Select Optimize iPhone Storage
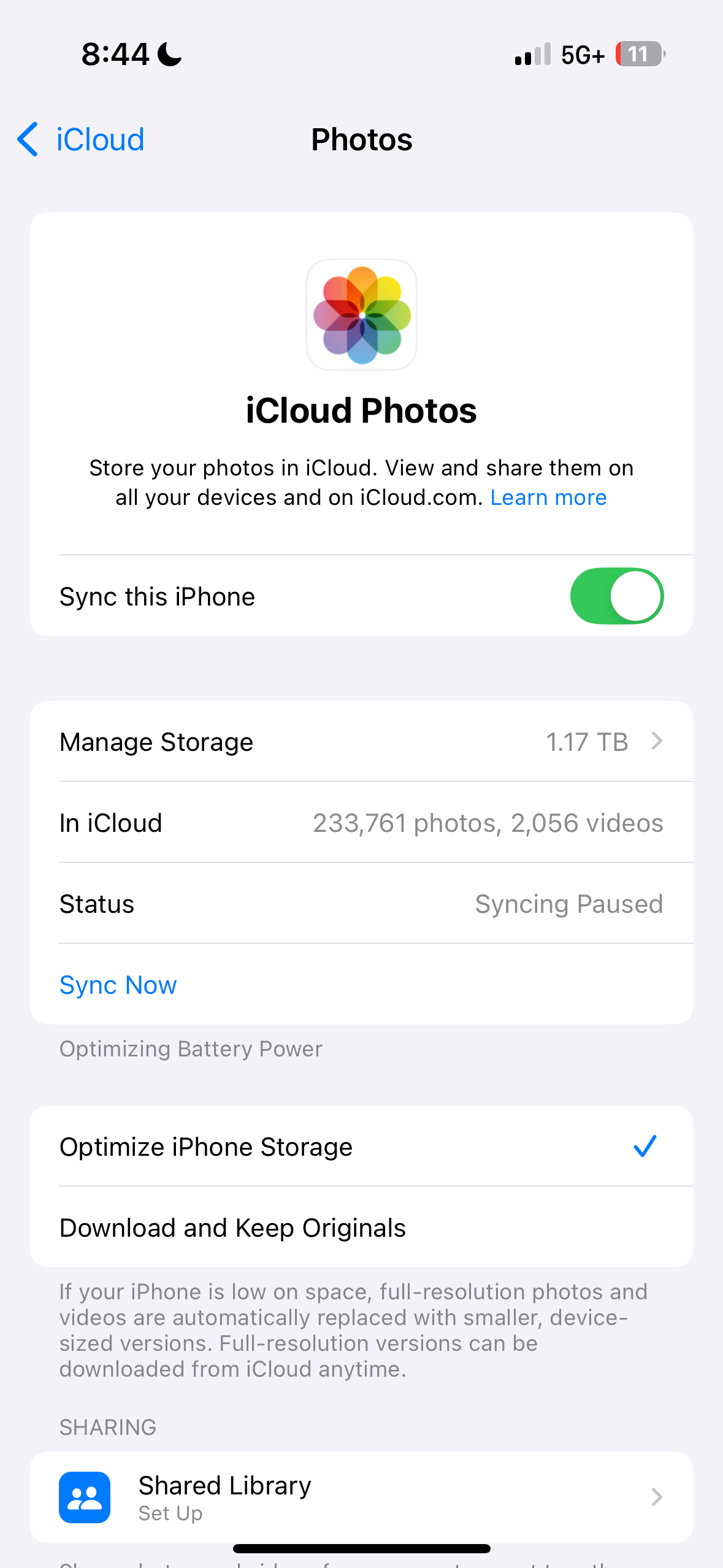The image size is (723, 1568). coord(361,1147)
